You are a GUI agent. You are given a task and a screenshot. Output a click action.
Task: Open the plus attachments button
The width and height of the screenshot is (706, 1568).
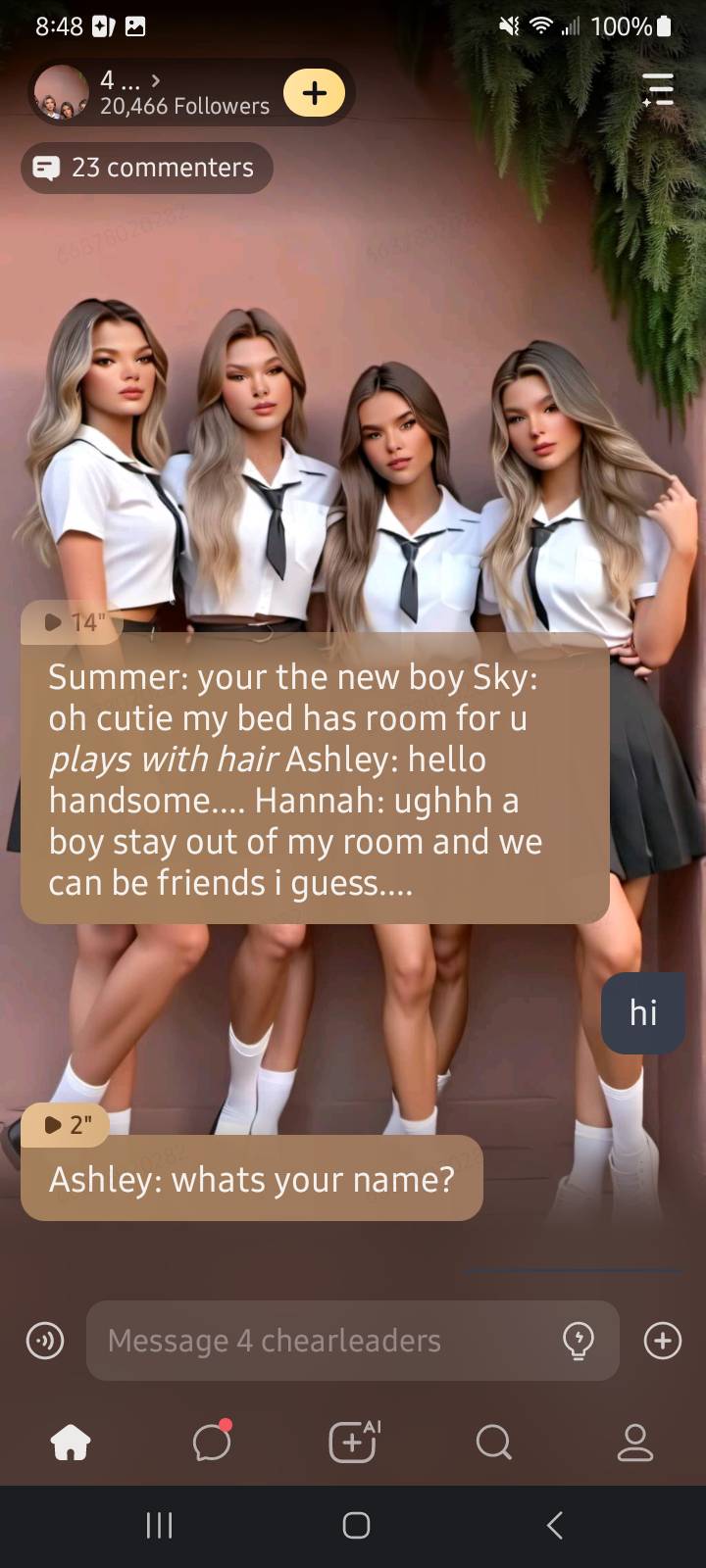click(663, 1340)
